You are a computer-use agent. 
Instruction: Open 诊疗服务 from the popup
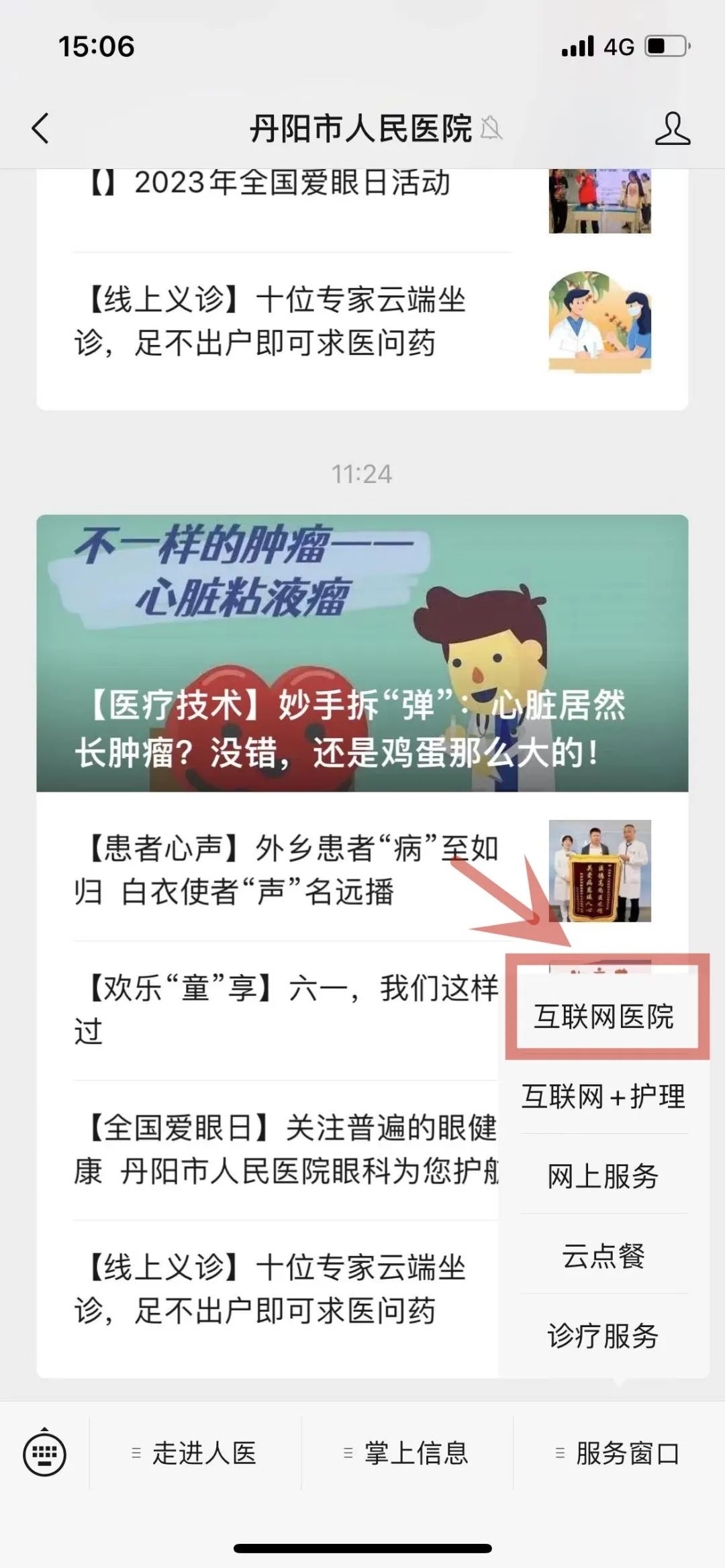click(x=604, y=1336)
